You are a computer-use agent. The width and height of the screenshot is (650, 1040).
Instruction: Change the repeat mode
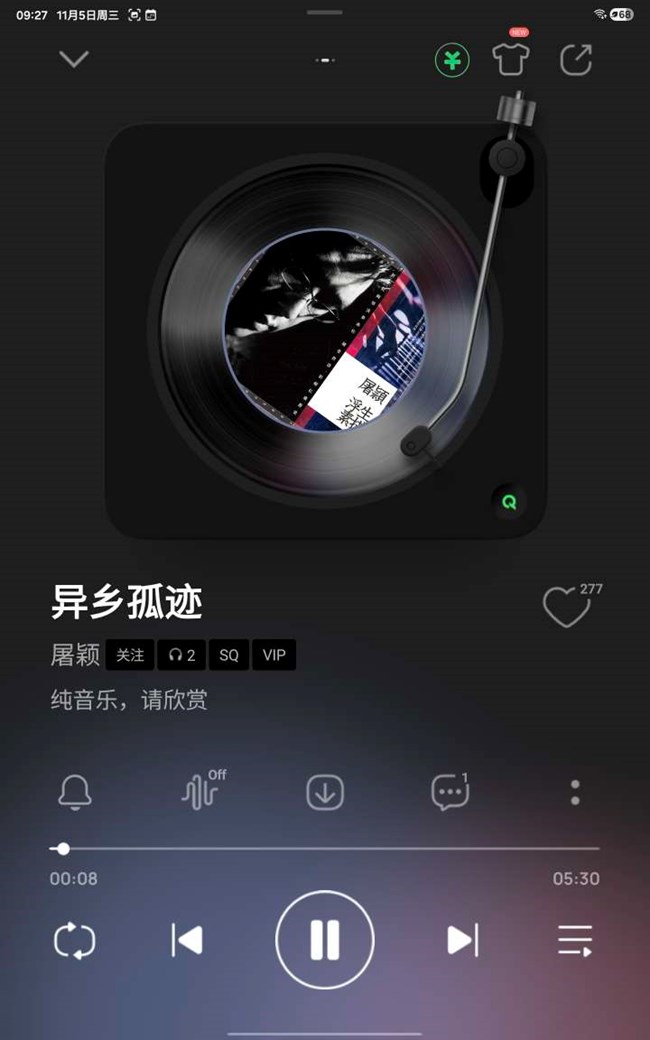pos(75,940)
